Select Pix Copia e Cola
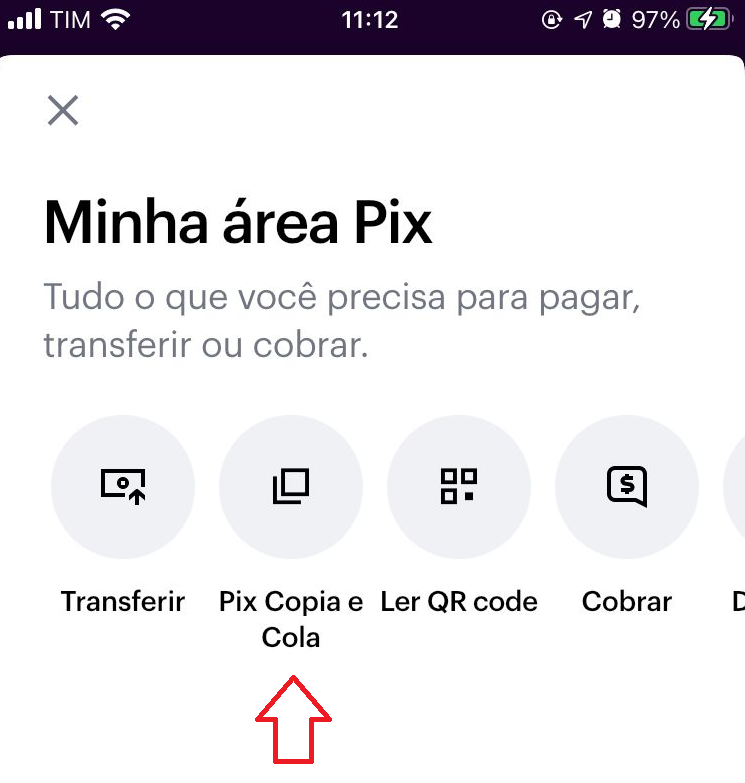 [291, 487]
